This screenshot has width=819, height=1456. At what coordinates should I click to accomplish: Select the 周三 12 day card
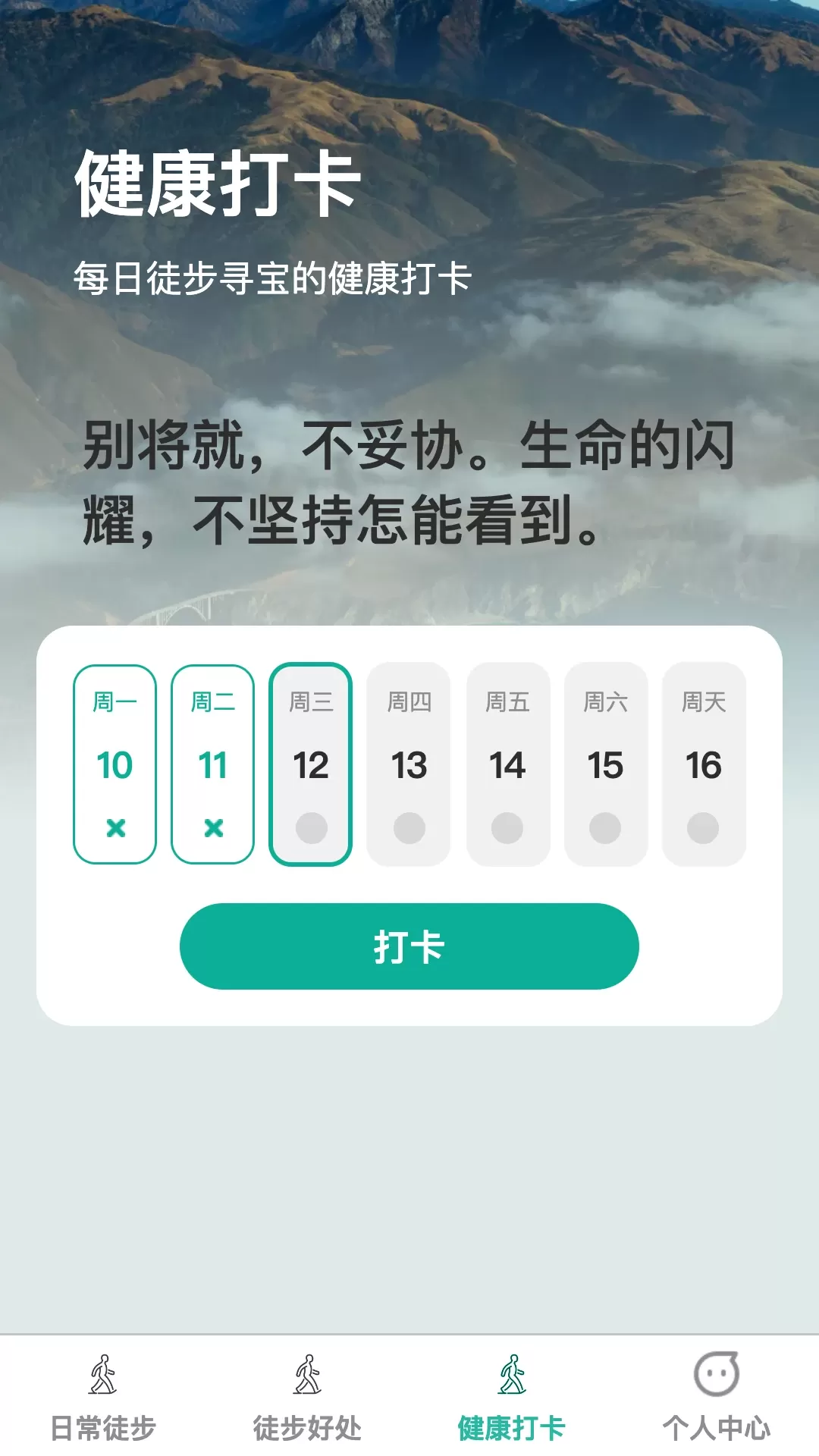pyautogui.click(x=311, y=764)
